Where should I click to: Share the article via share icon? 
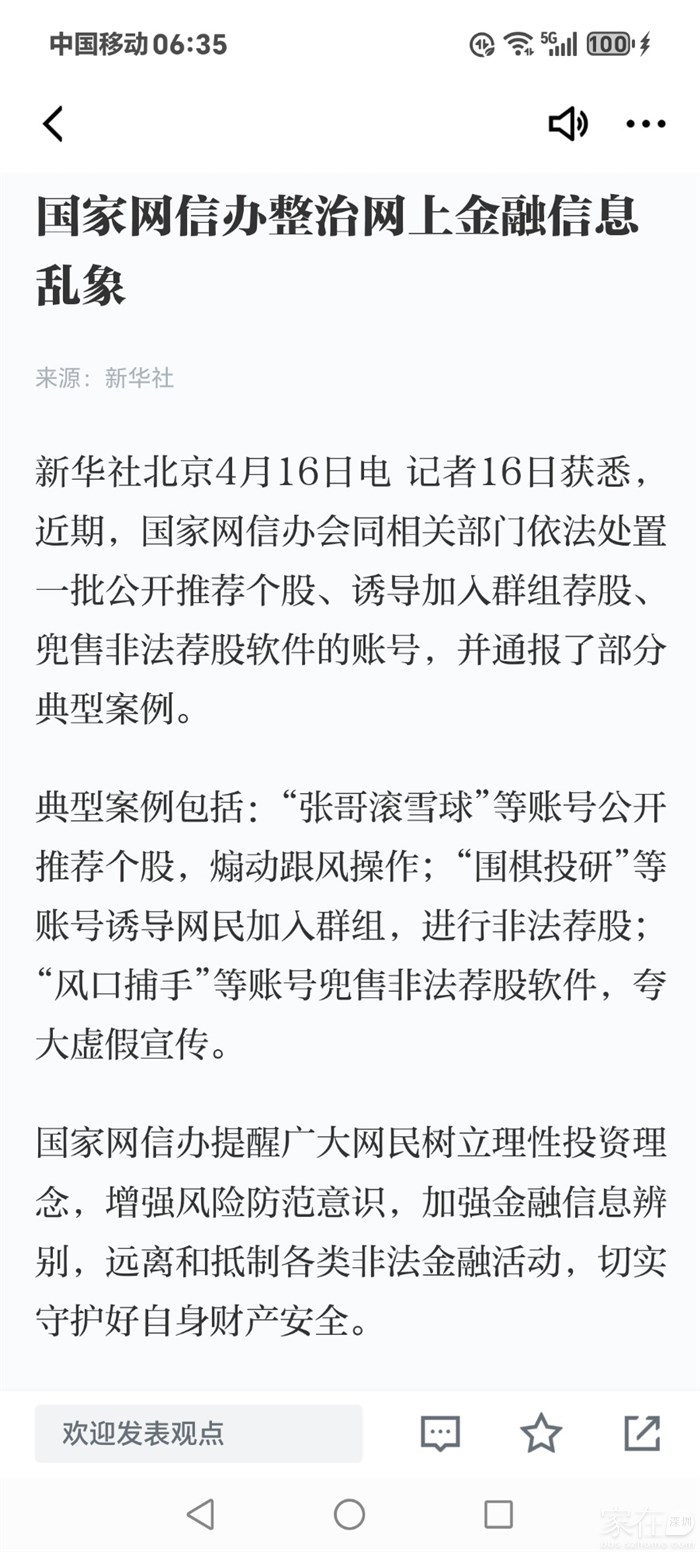(642, 1433)
